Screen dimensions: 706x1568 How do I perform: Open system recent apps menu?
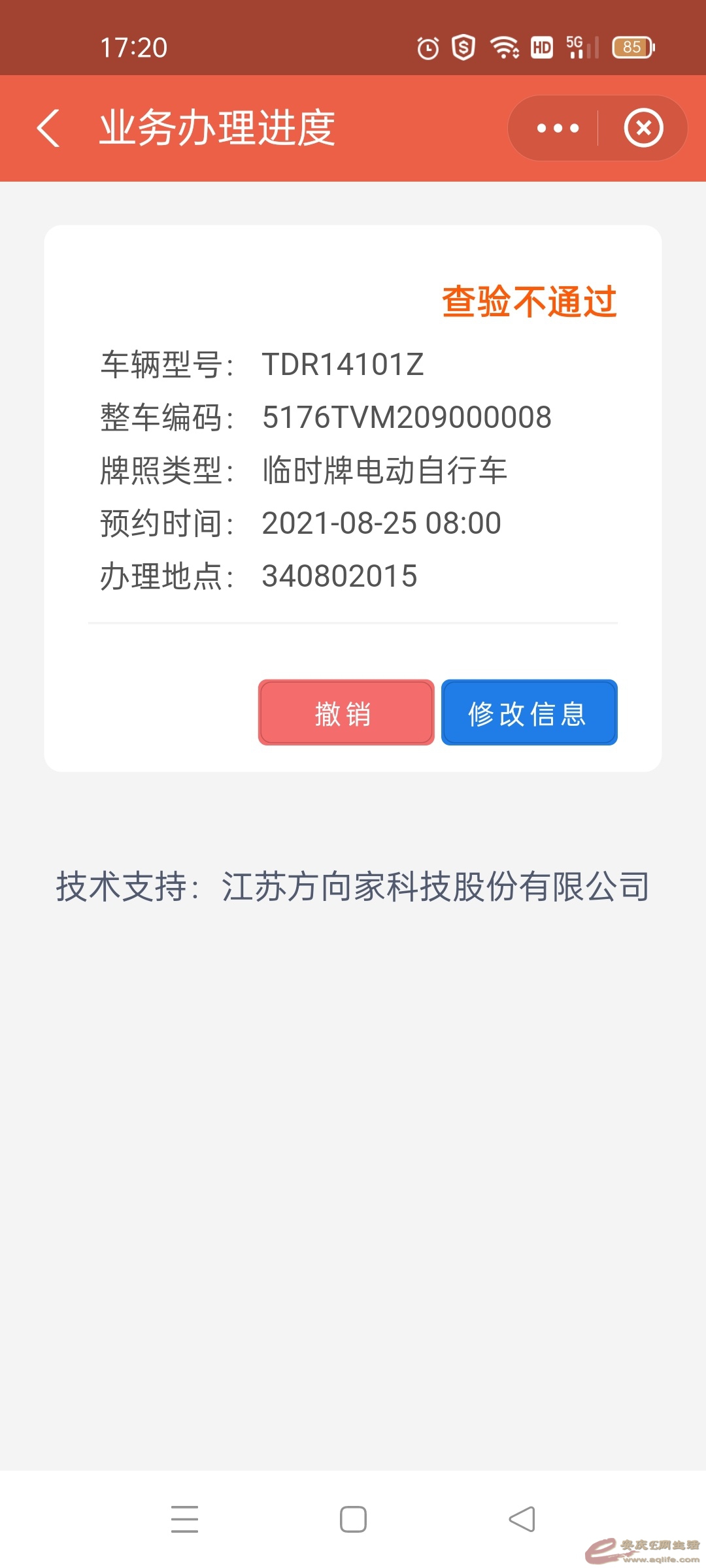point(184,1519)
